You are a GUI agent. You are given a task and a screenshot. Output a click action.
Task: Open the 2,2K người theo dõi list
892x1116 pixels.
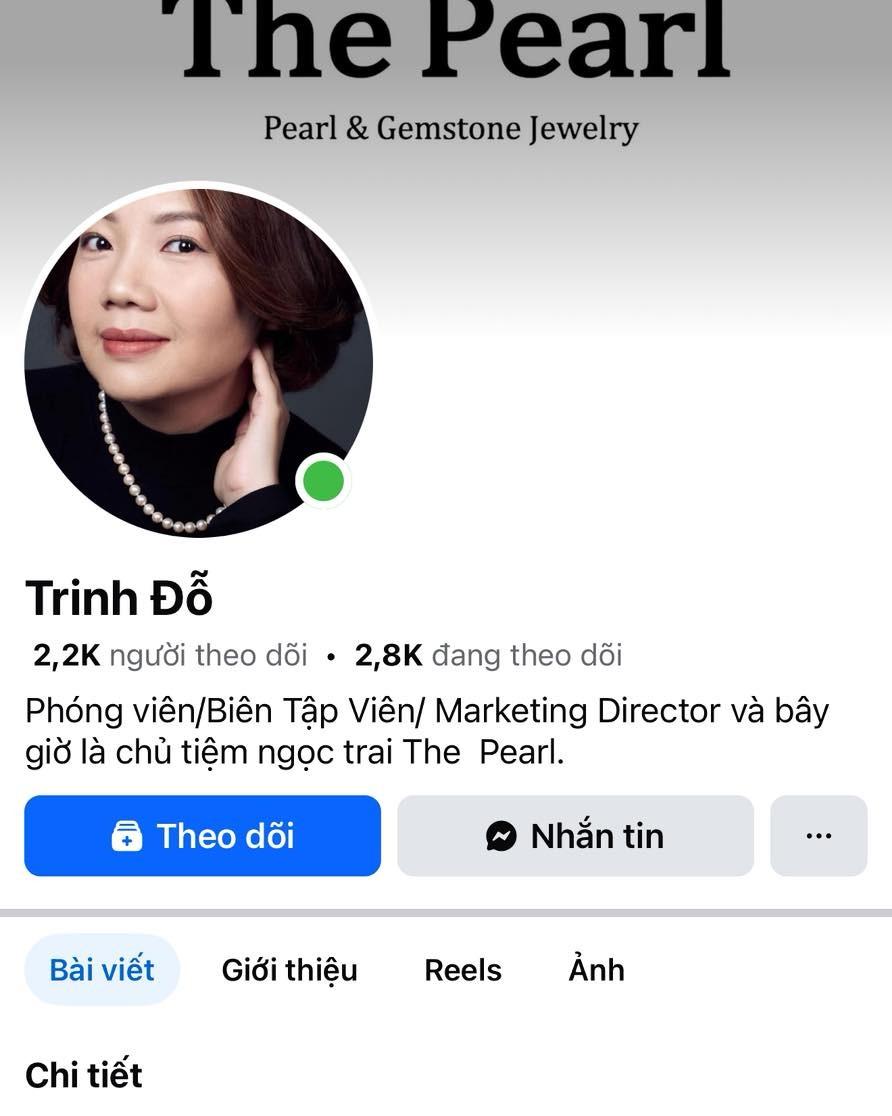pos(170,655)
